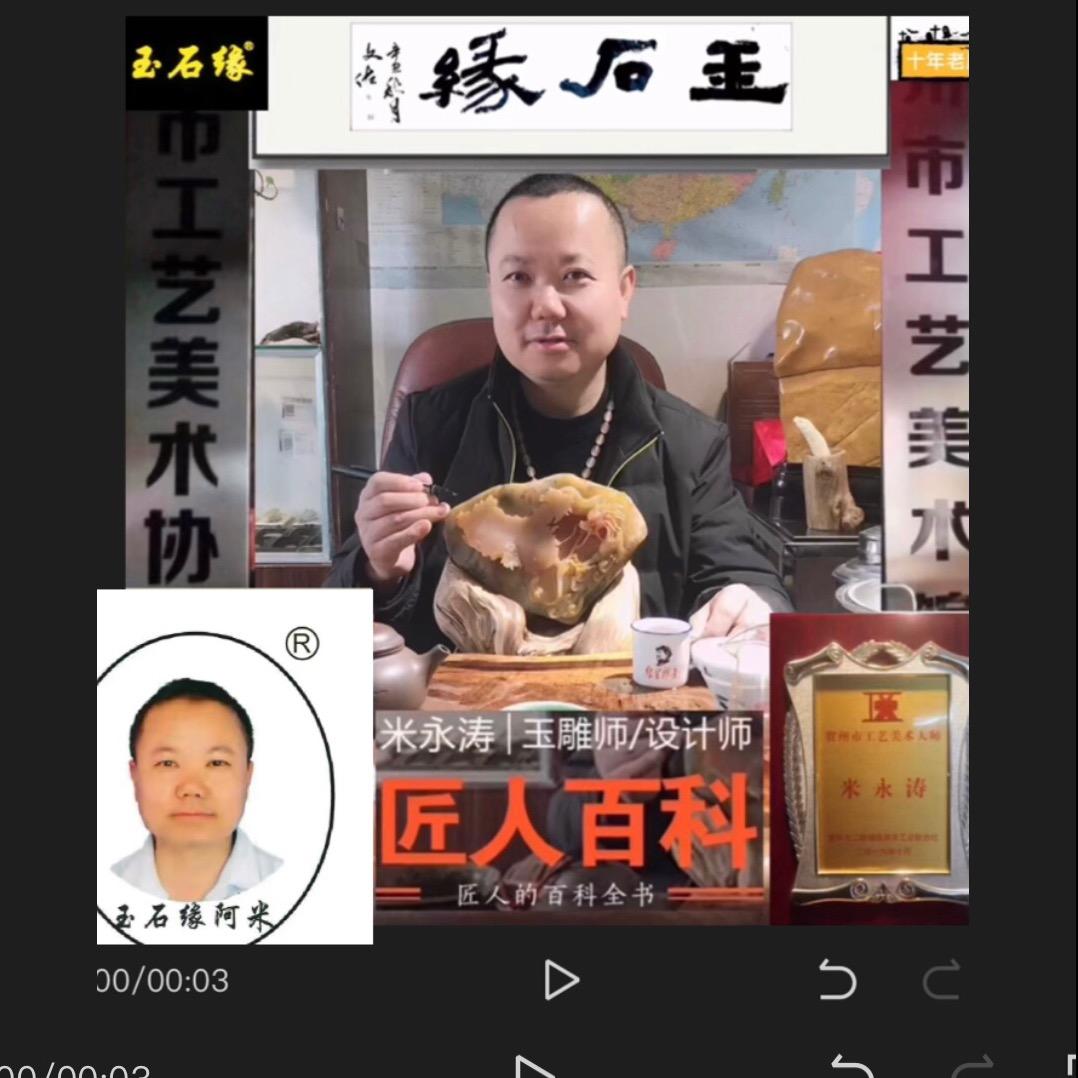Screen dimensions: 1078x1078
Task: Redo the reverted edit
Action: tap(941, 980)
